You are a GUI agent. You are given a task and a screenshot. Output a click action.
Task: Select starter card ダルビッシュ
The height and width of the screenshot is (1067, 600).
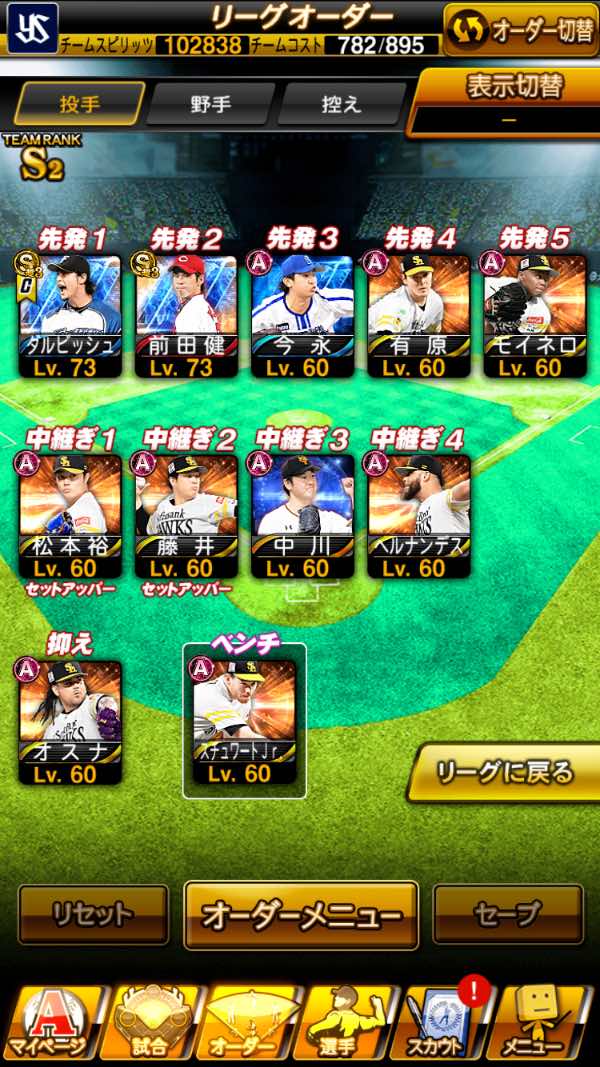click(x=70, y=316)
